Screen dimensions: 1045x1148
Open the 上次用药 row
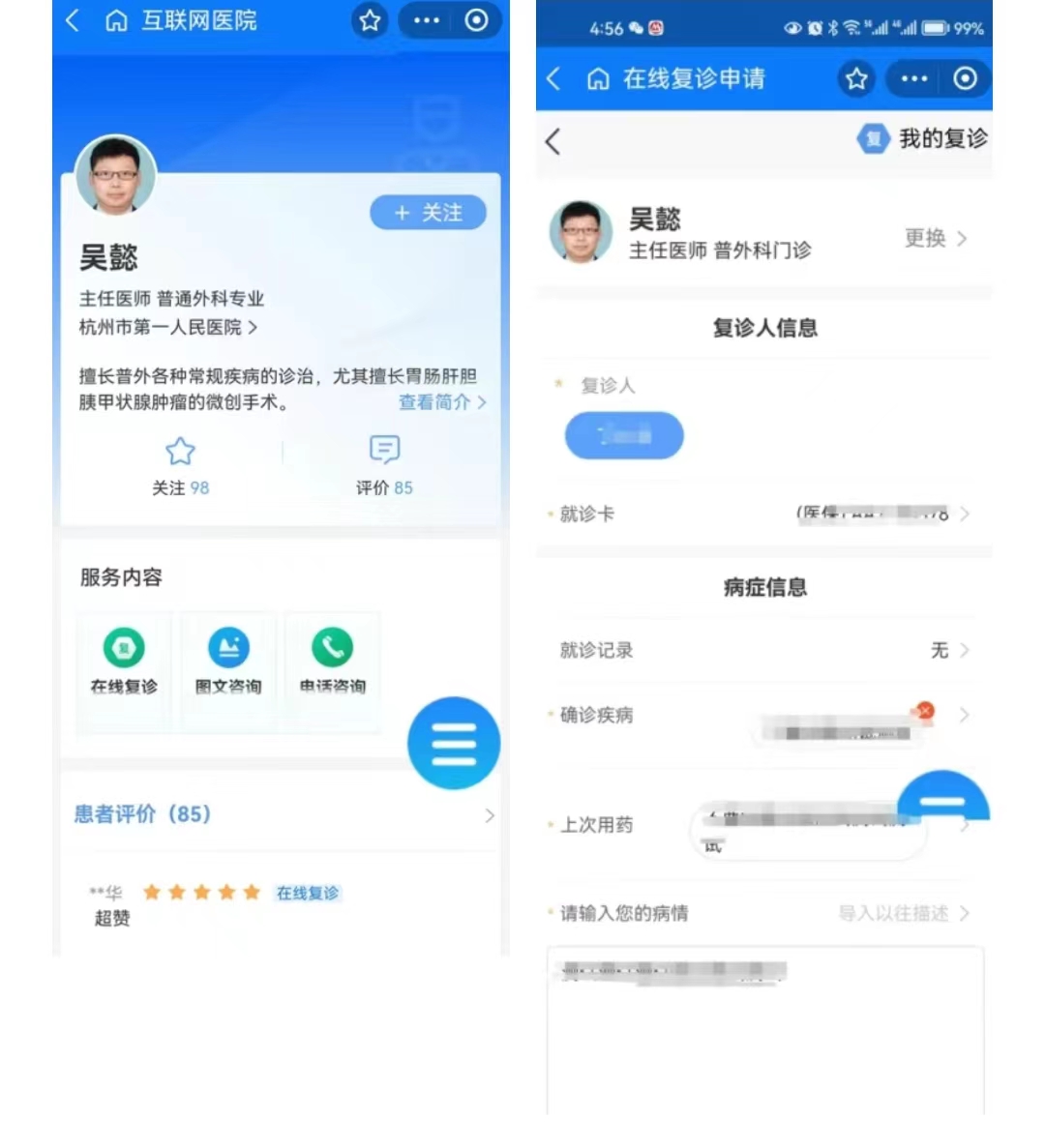(x=763, y=825)
